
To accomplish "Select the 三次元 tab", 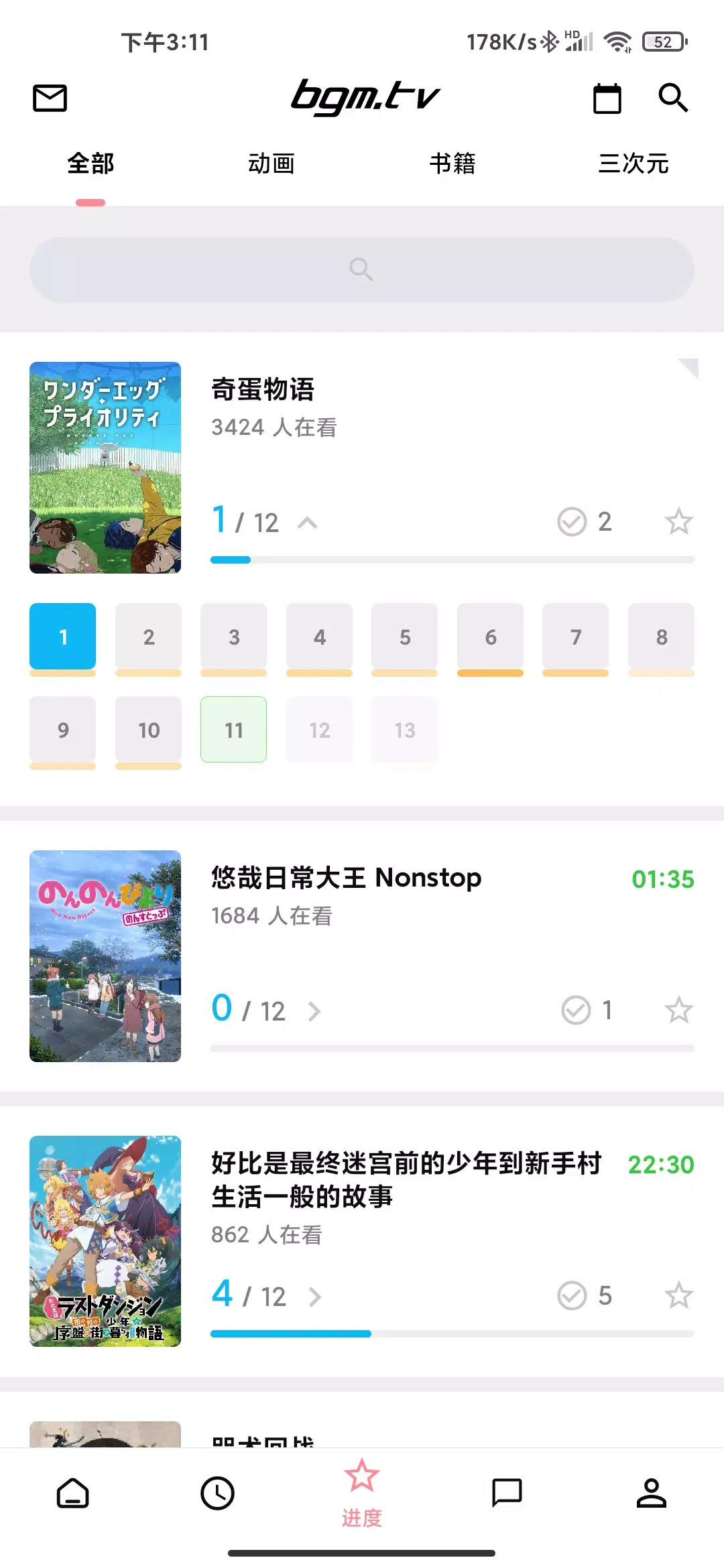I will click(633, 164).
